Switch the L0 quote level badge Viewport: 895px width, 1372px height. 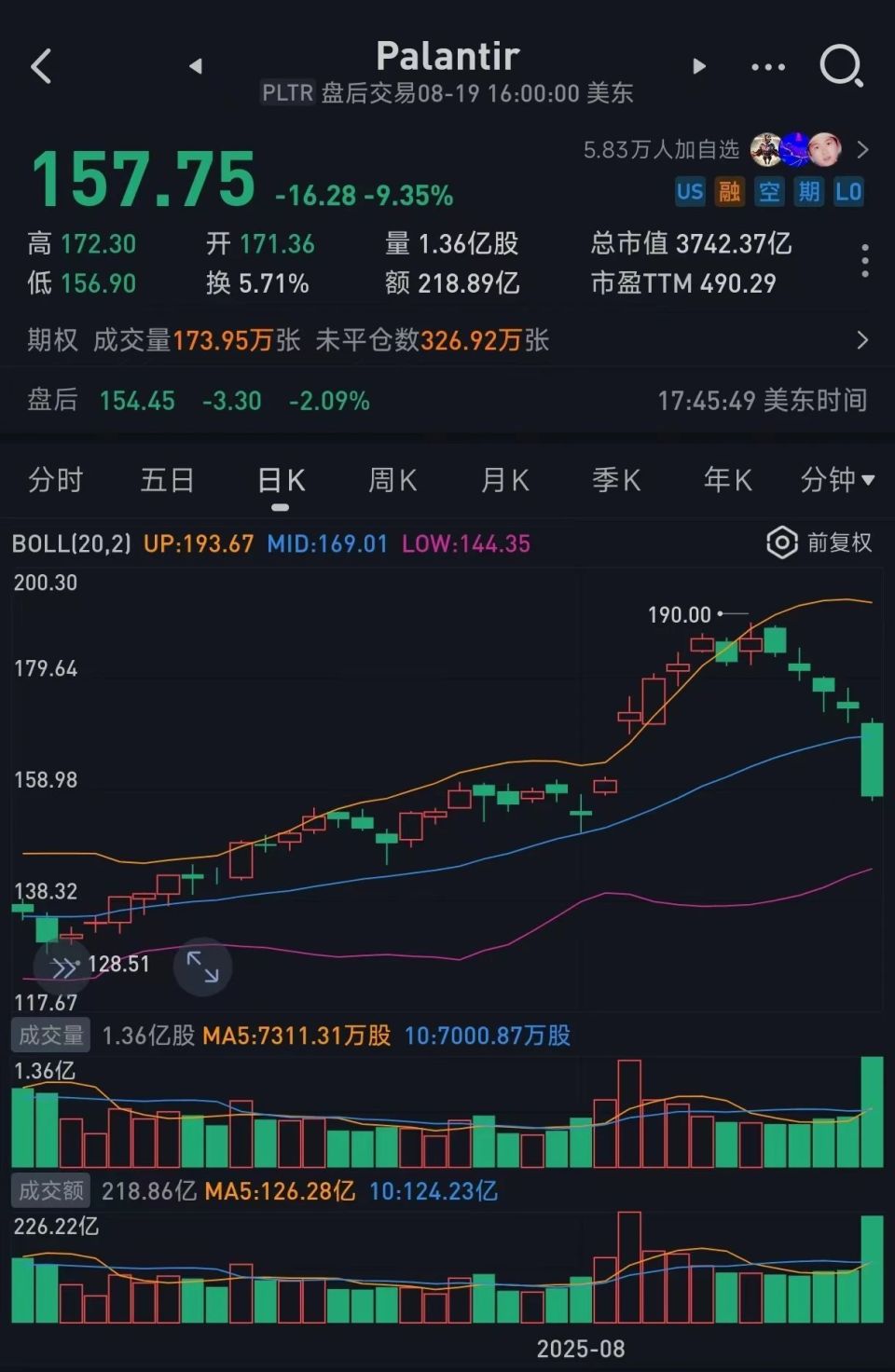[847, 192]
